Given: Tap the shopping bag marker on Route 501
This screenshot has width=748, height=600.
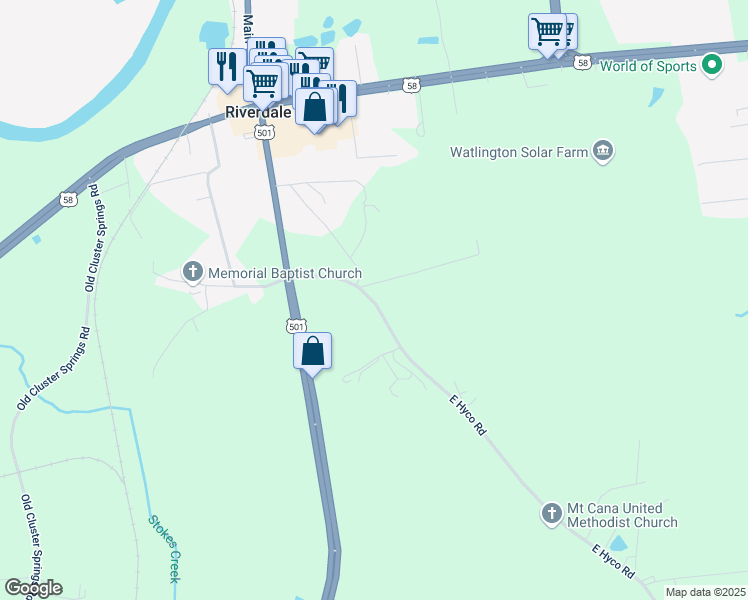Looking at the screenshot, I should tap(312, 351).
